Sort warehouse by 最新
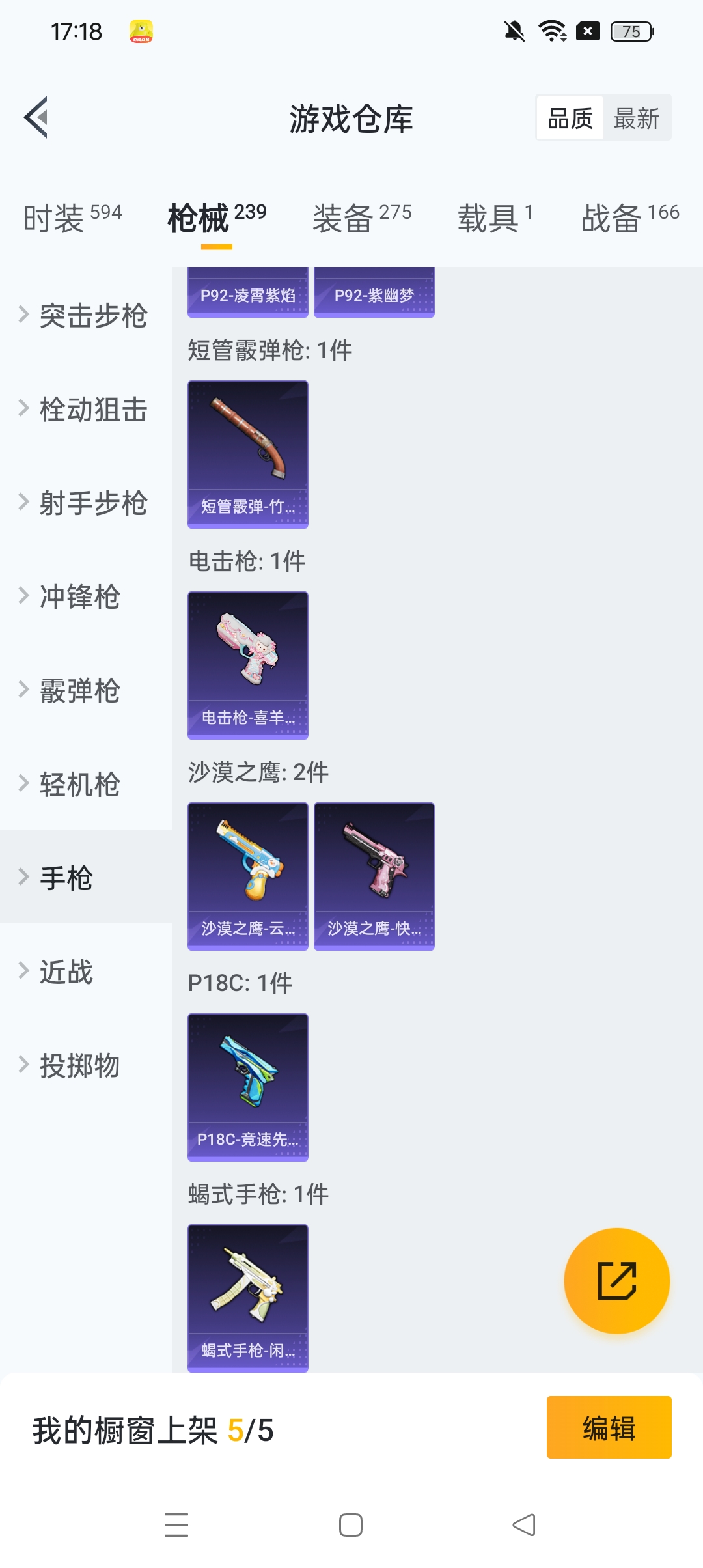The height and width of the screenshot is (1568, 703). coord(636,119)
